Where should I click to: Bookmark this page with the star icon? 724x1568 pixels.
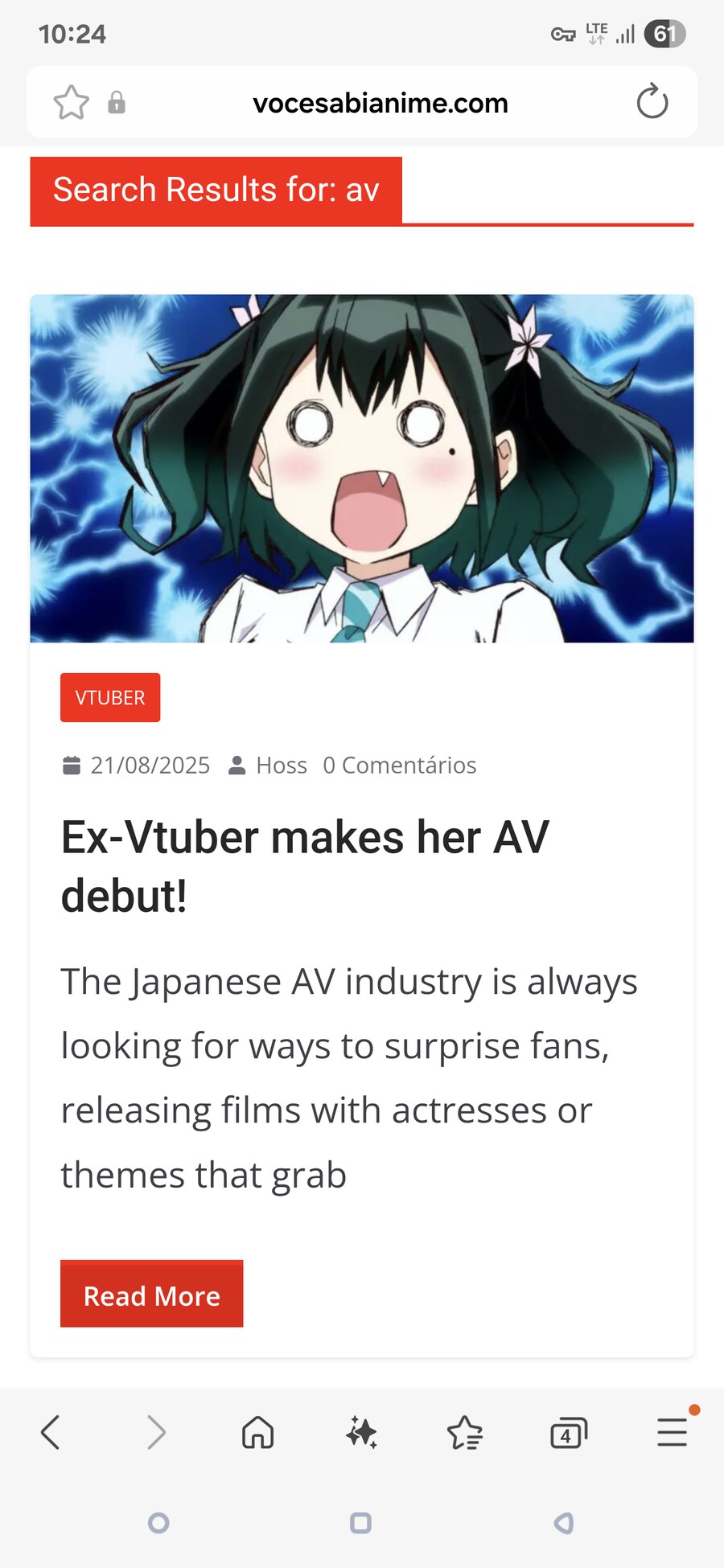(71, 103)
